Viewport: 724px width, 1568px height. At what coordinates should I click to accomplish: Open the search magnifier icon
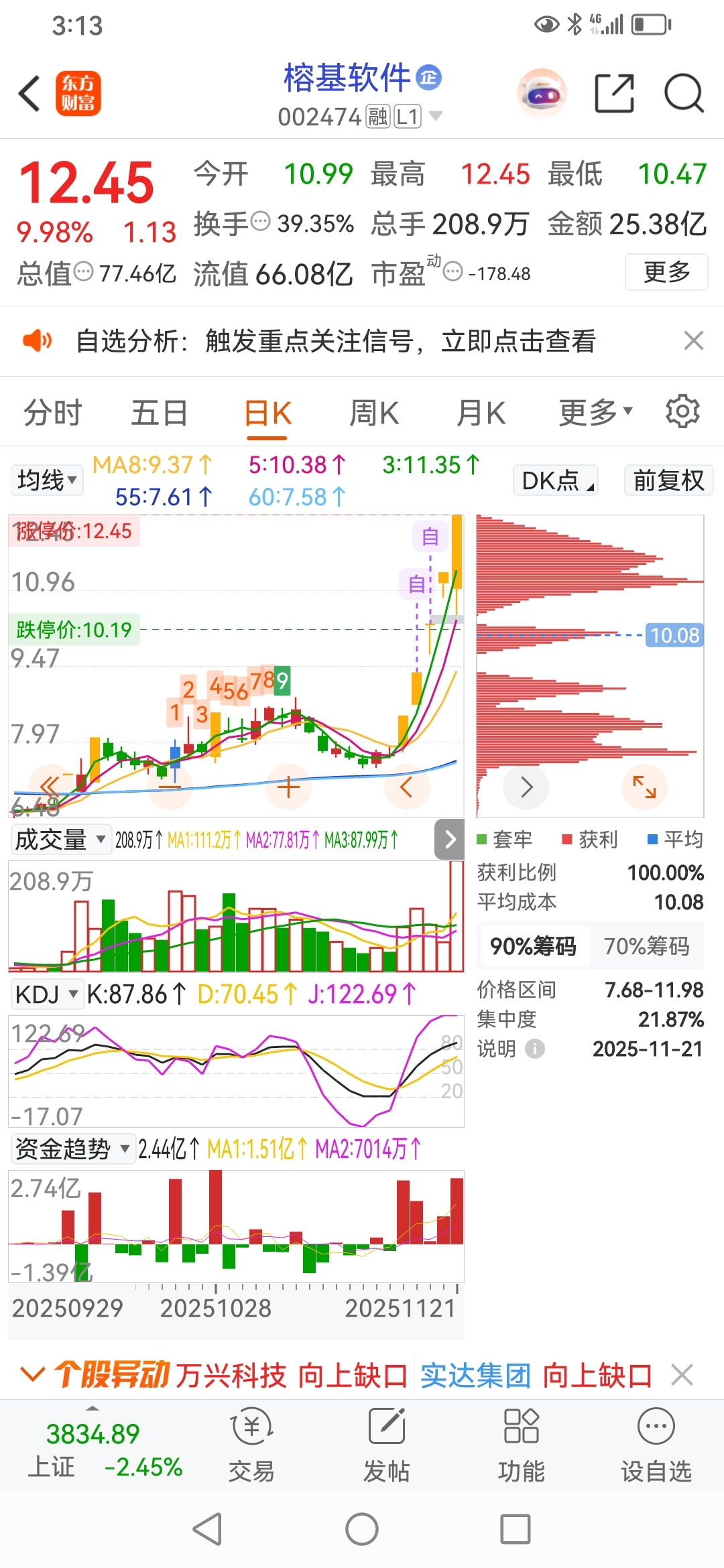[683, 92]
